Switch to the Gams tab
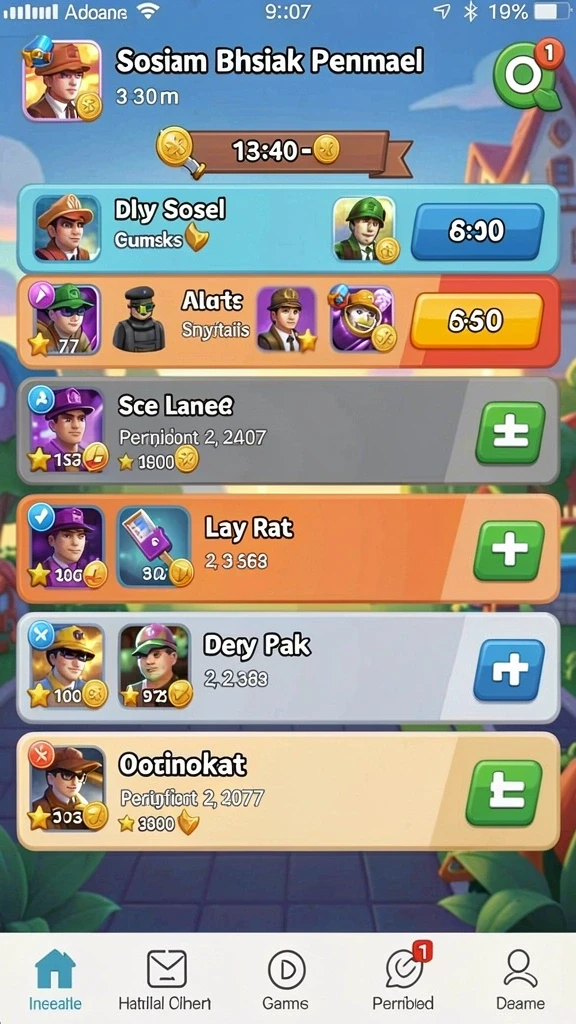 coord(286,978)
